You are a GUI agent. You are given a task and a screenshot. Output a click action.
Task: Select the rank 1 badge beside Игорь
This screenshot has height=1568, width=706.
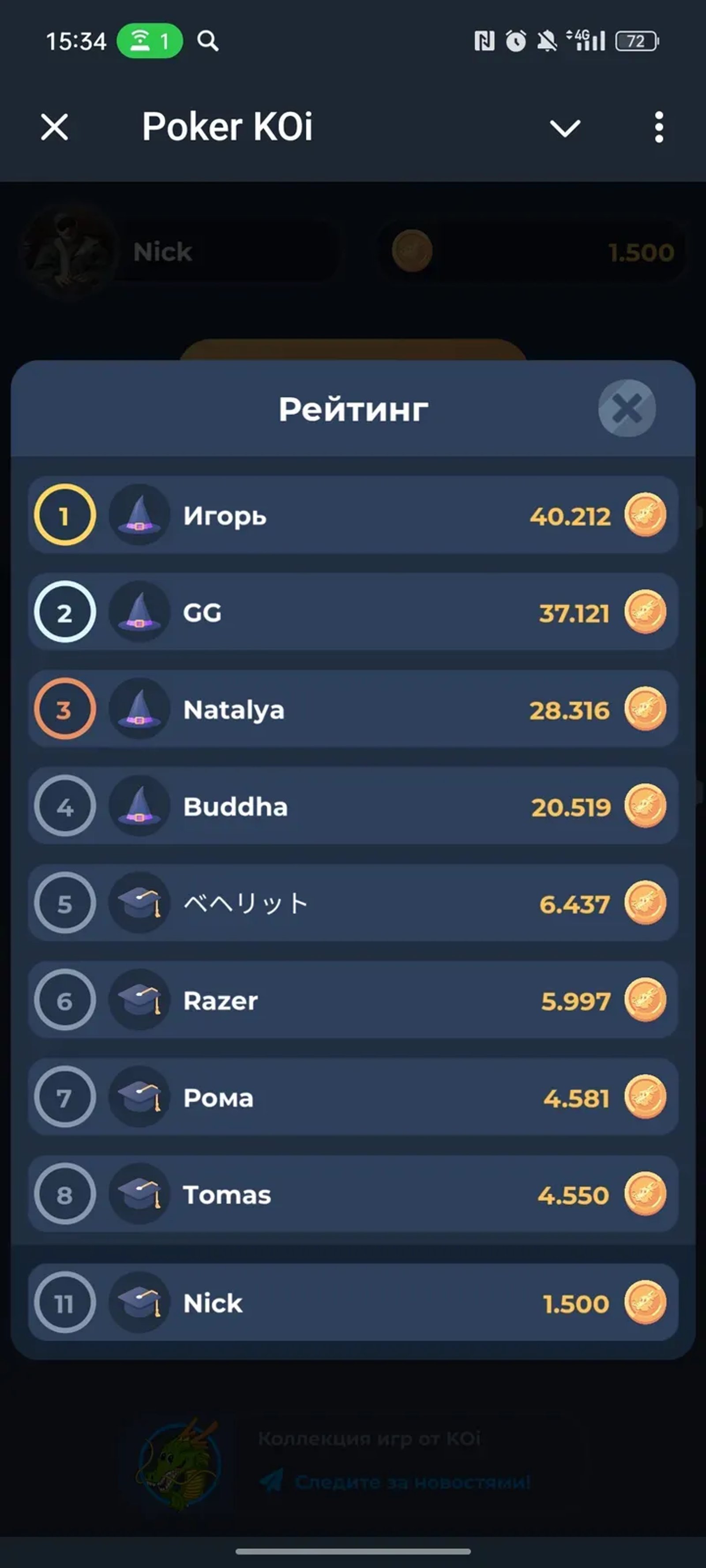click(x=64, y=515)
